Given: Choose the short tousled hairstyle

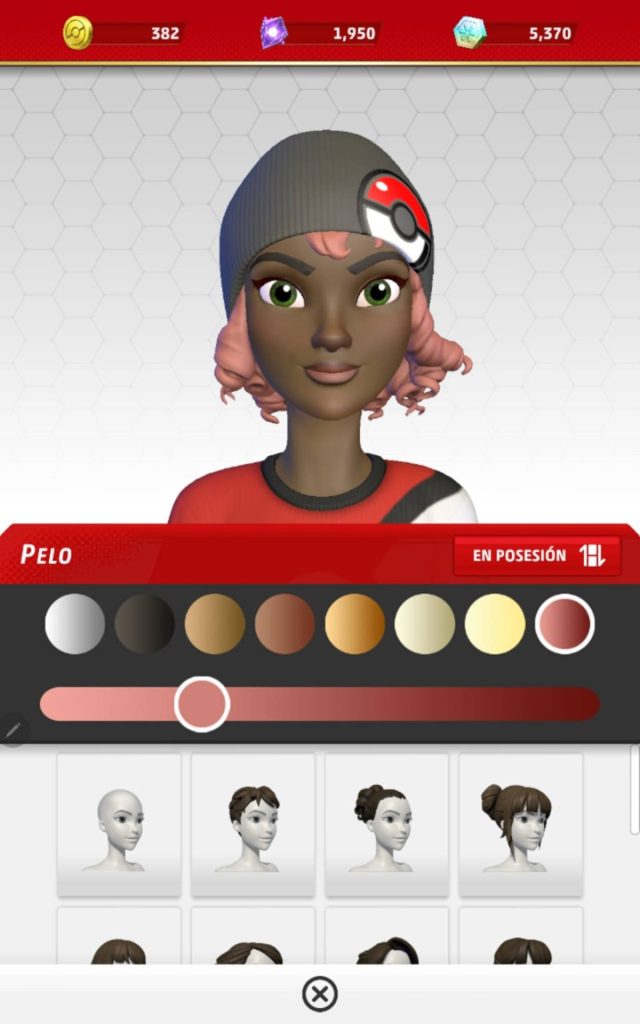Looking at the screenshot, I should (253, 825).
